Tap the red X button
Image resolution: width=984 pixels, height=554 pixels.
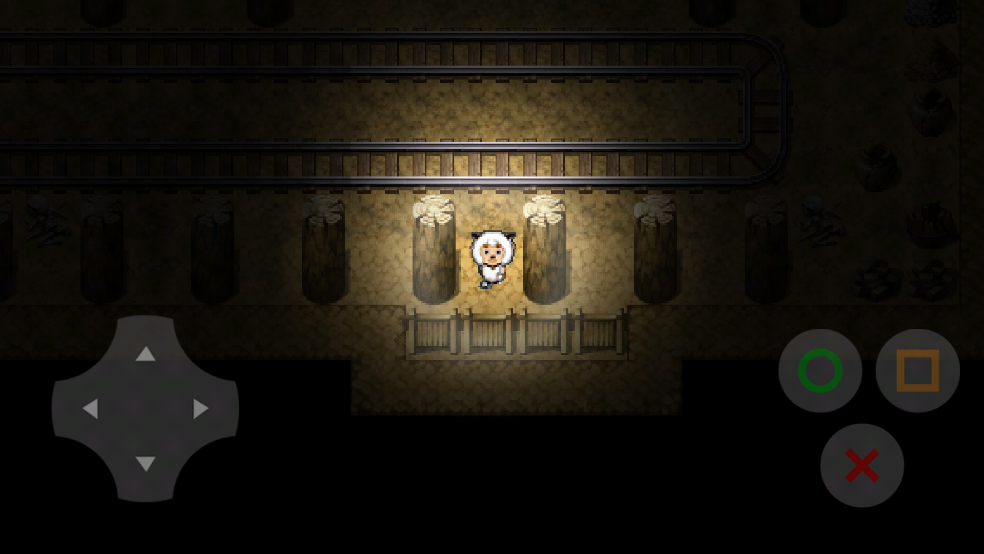862,466
